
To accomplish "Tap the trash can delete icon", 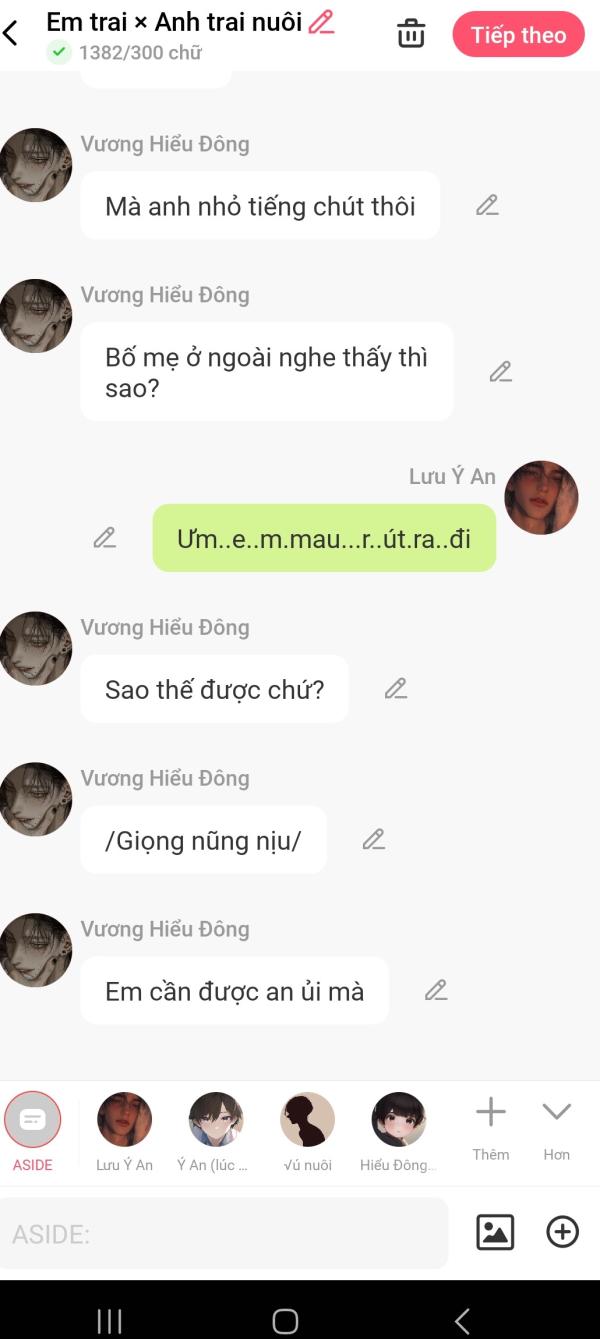I will 411,33.
